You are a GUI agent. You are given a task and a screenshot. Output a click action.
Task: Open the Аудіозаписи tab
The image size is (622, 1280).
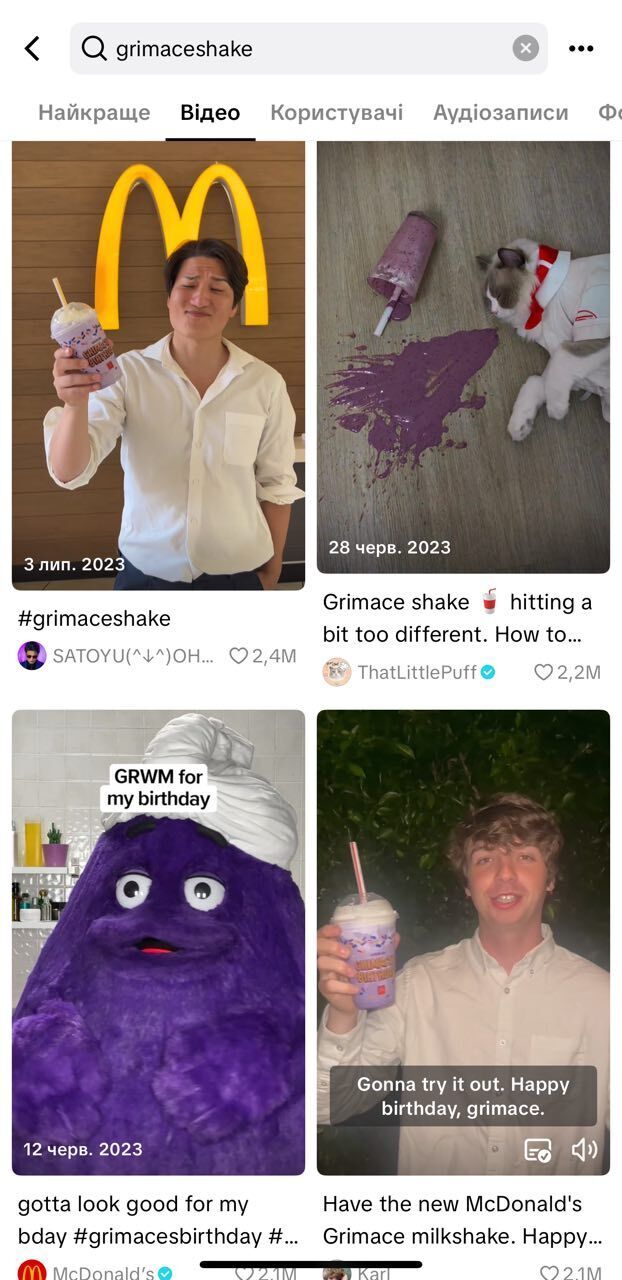pyautogui.click(x=500, y=112)
